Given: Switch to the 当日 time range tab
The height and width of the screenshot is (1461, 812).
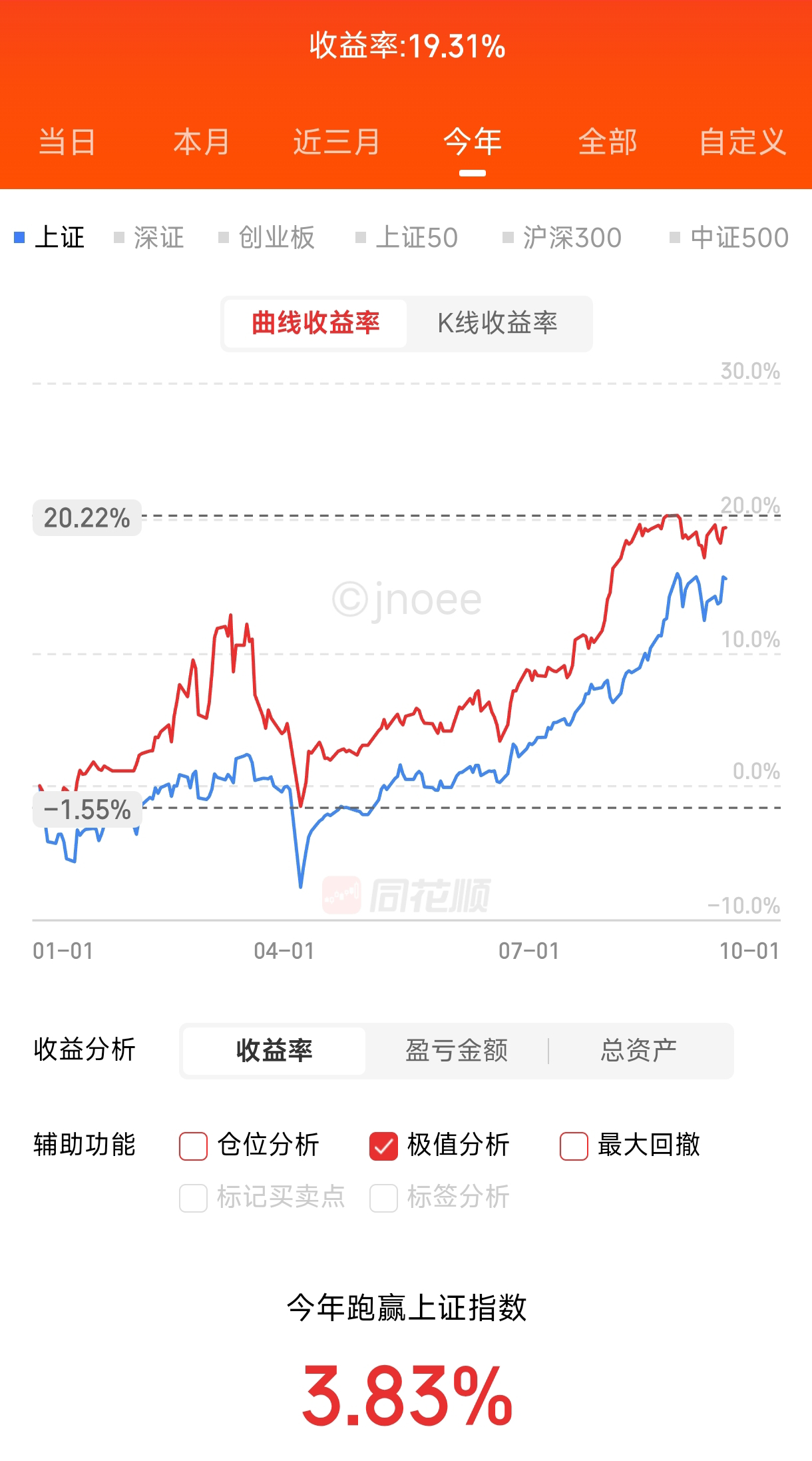Looking at the screenshot, I should pyautogui.click(x=67, y=142).
